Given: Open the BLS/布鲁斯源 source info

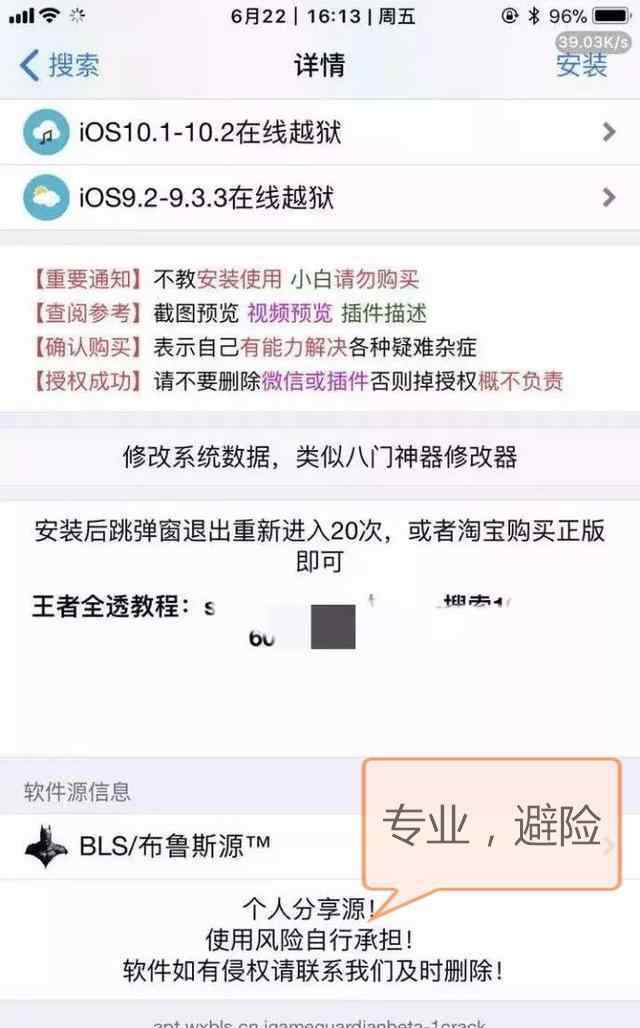Looking at the screenshot, I should [320, 846].
